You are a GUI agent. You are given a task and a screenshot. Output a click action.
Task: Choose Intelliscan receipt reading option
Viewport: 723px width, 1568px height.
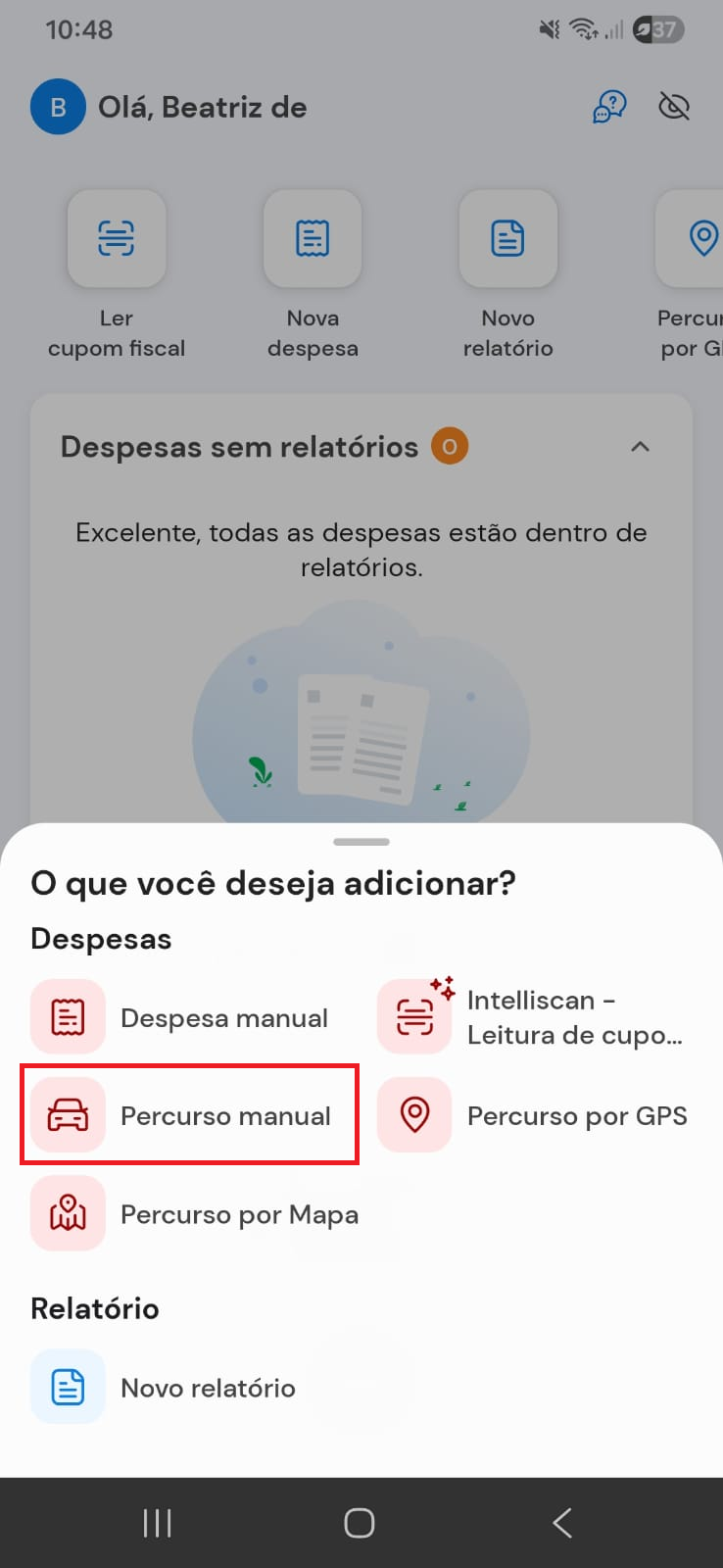532,1017
